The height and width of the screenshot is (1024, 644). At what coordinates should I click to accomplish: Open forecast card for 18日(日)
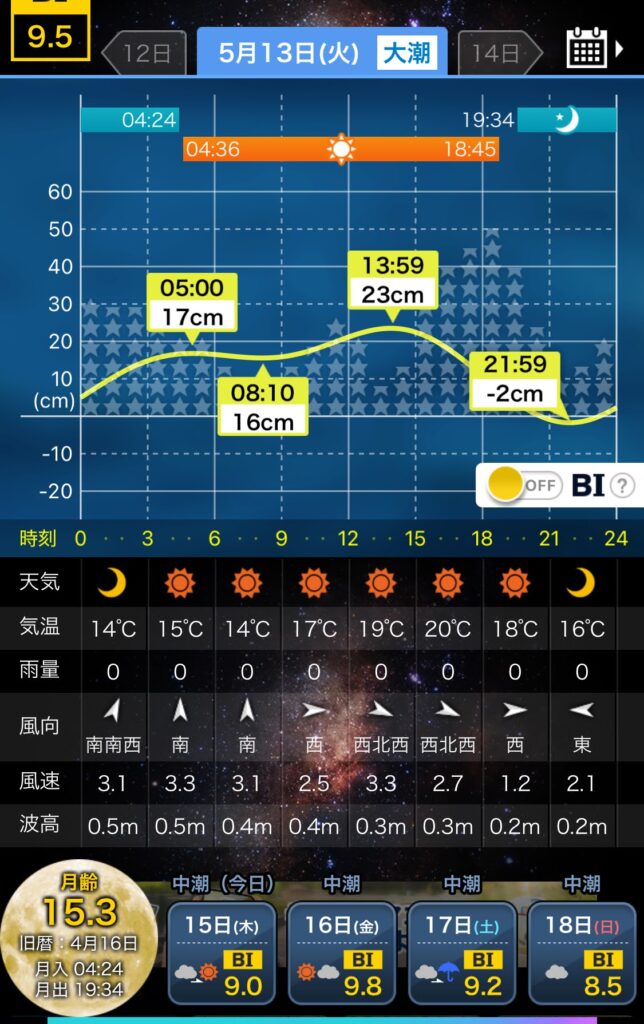click(582, 953)
